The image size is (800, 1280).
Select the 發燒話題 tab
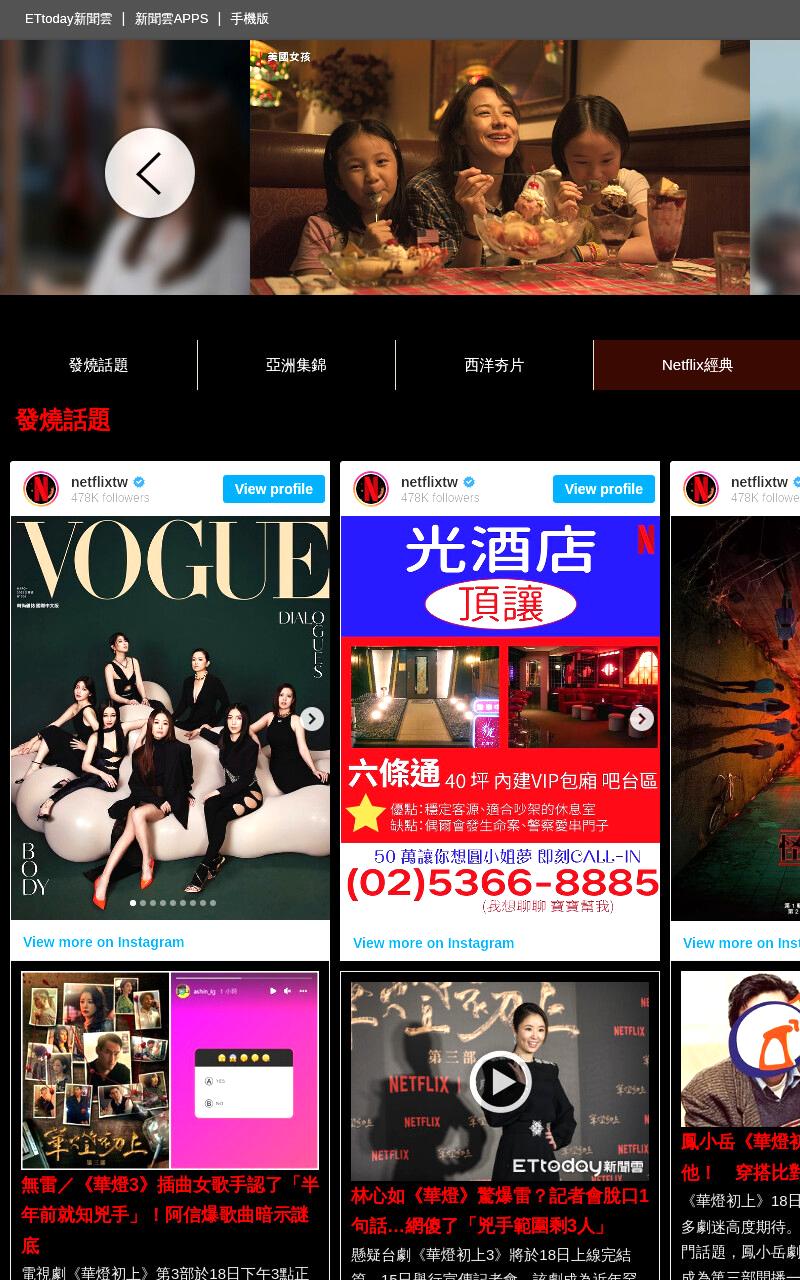pos(98,365)
